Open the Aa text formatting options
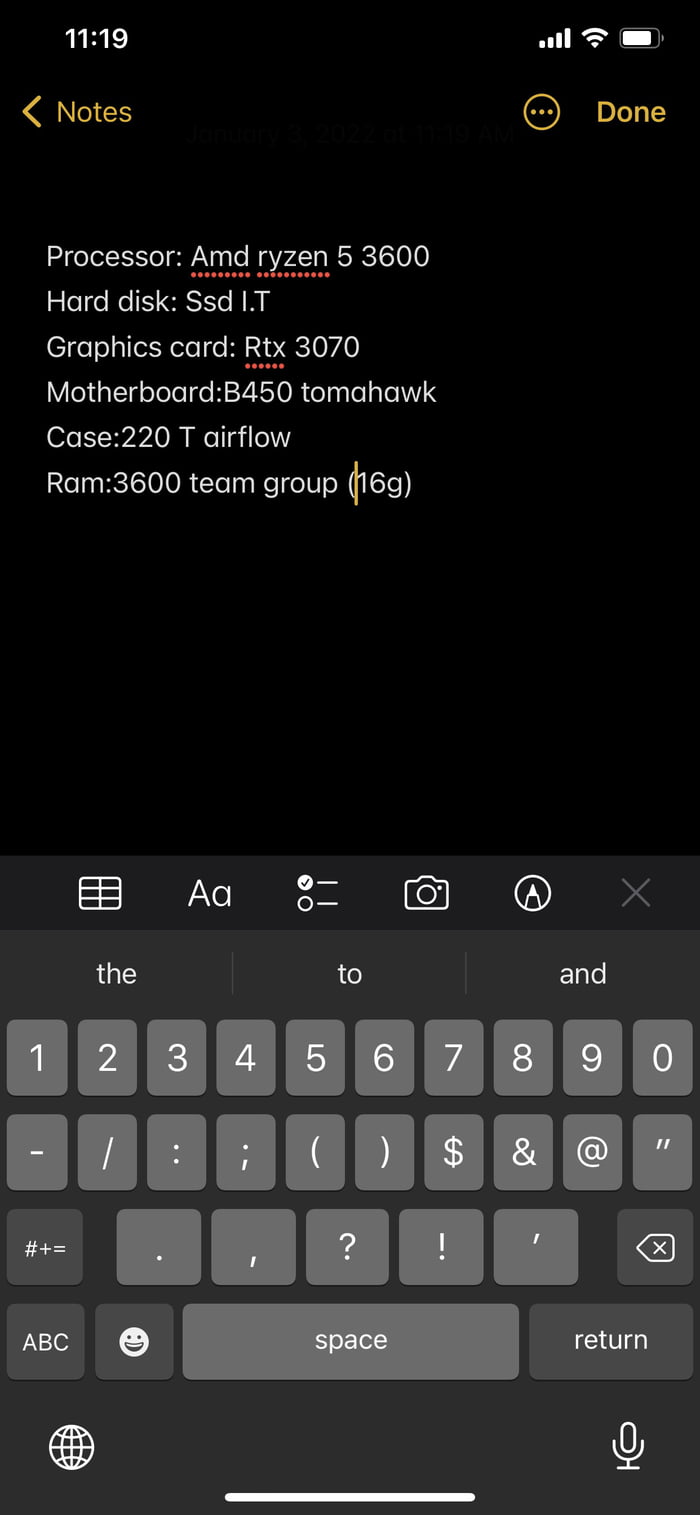 pyautogui.click(x=210, y=892)
